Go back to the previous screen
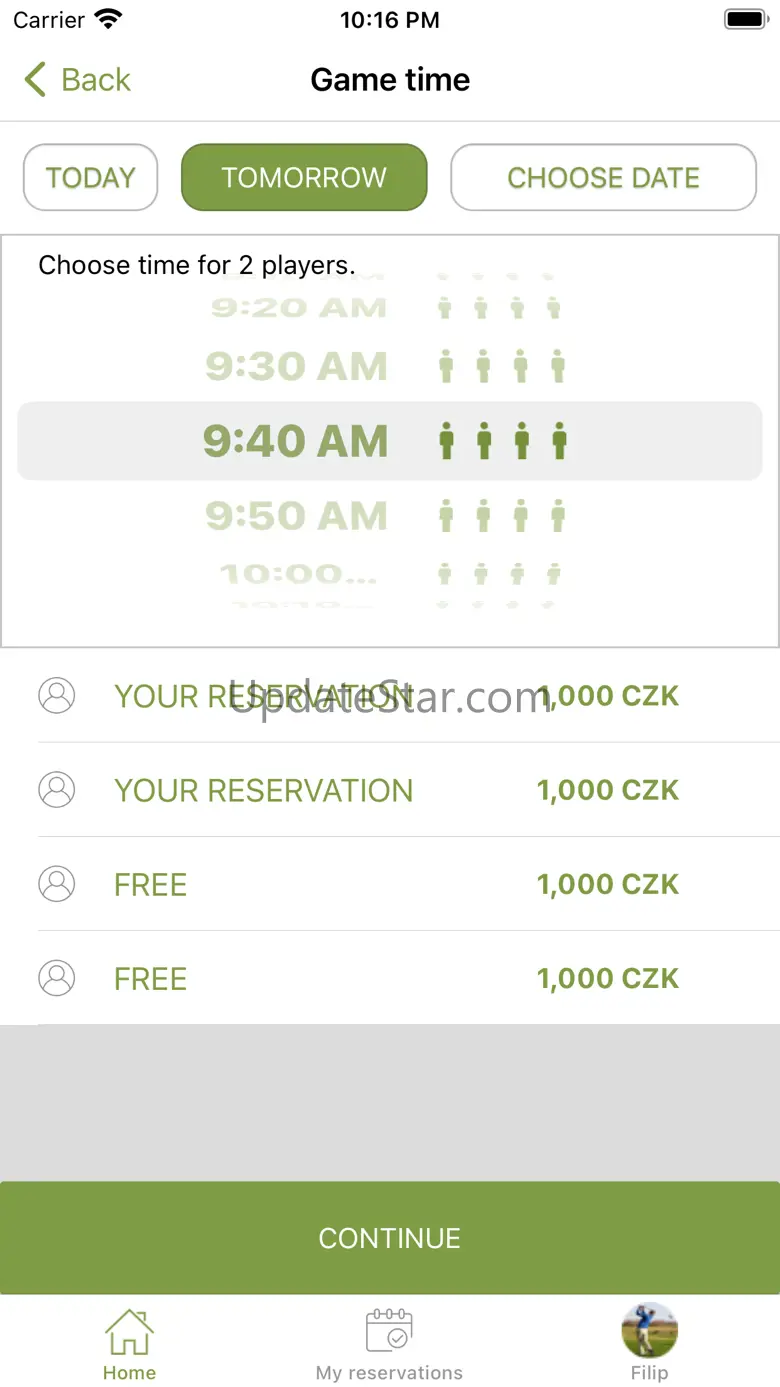780x1387 pixels. point(77,80)
